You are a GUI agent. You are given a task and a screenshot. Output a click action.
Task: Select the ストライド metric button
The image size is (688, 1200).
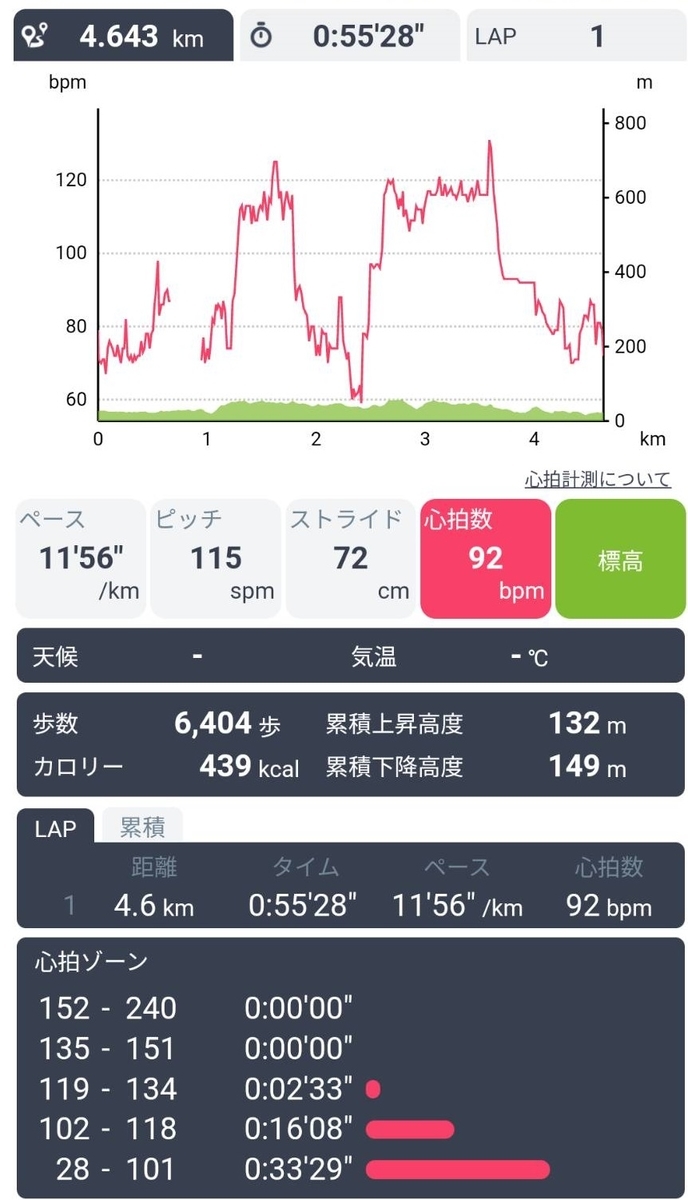350,558
